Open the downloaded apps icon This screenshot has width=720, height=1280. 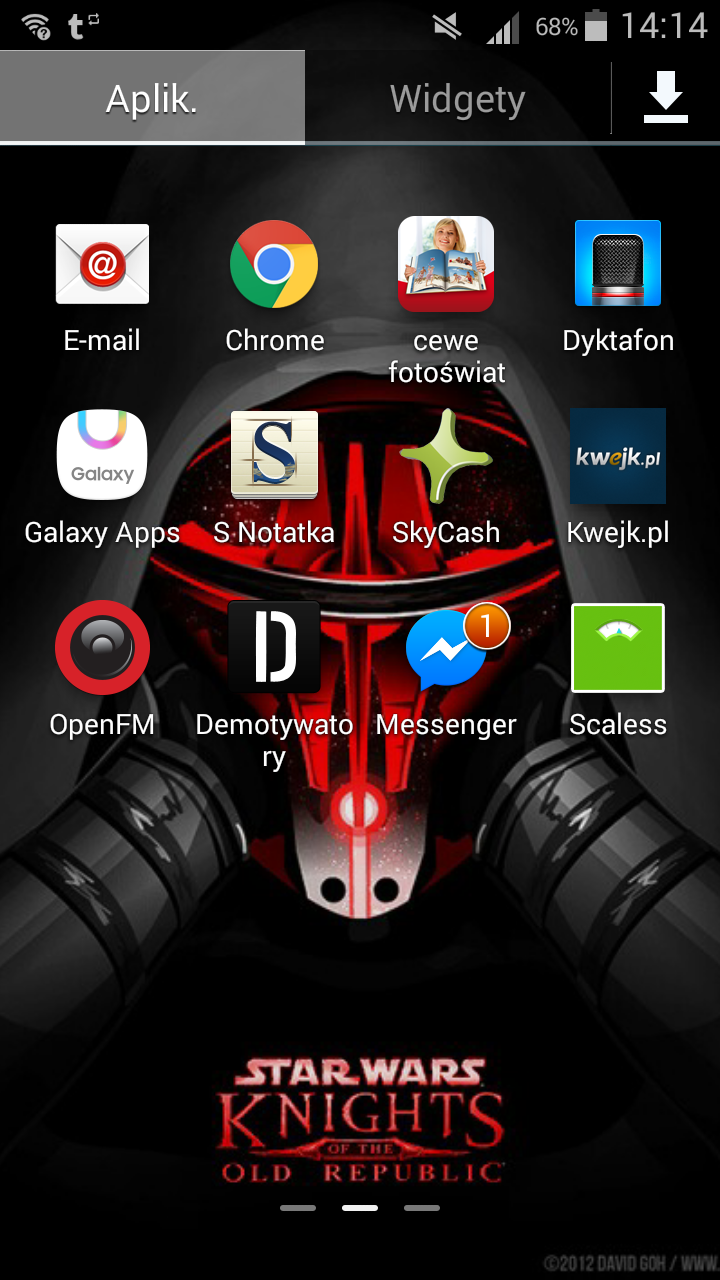(665, 99)
